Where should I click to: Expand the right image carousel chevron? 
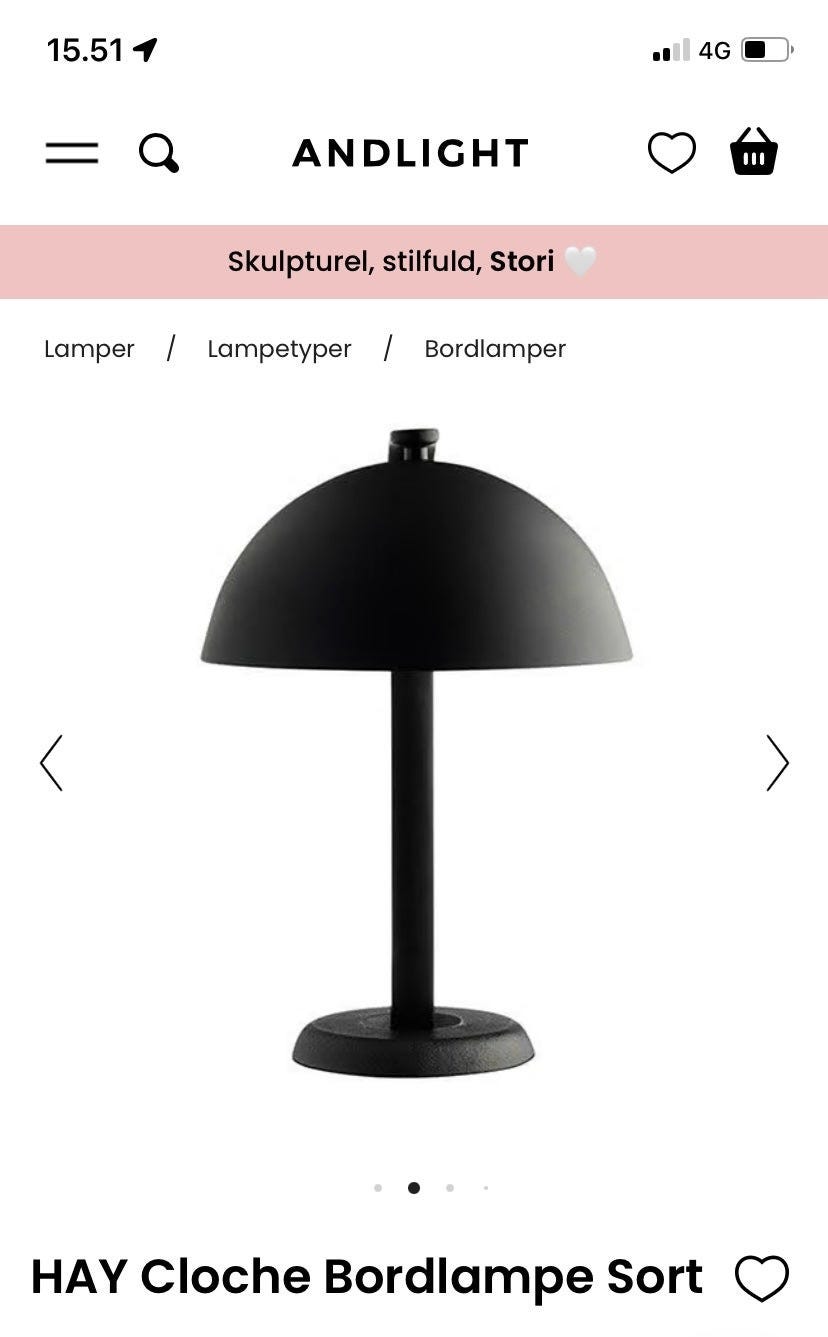[x=777, y=763]
